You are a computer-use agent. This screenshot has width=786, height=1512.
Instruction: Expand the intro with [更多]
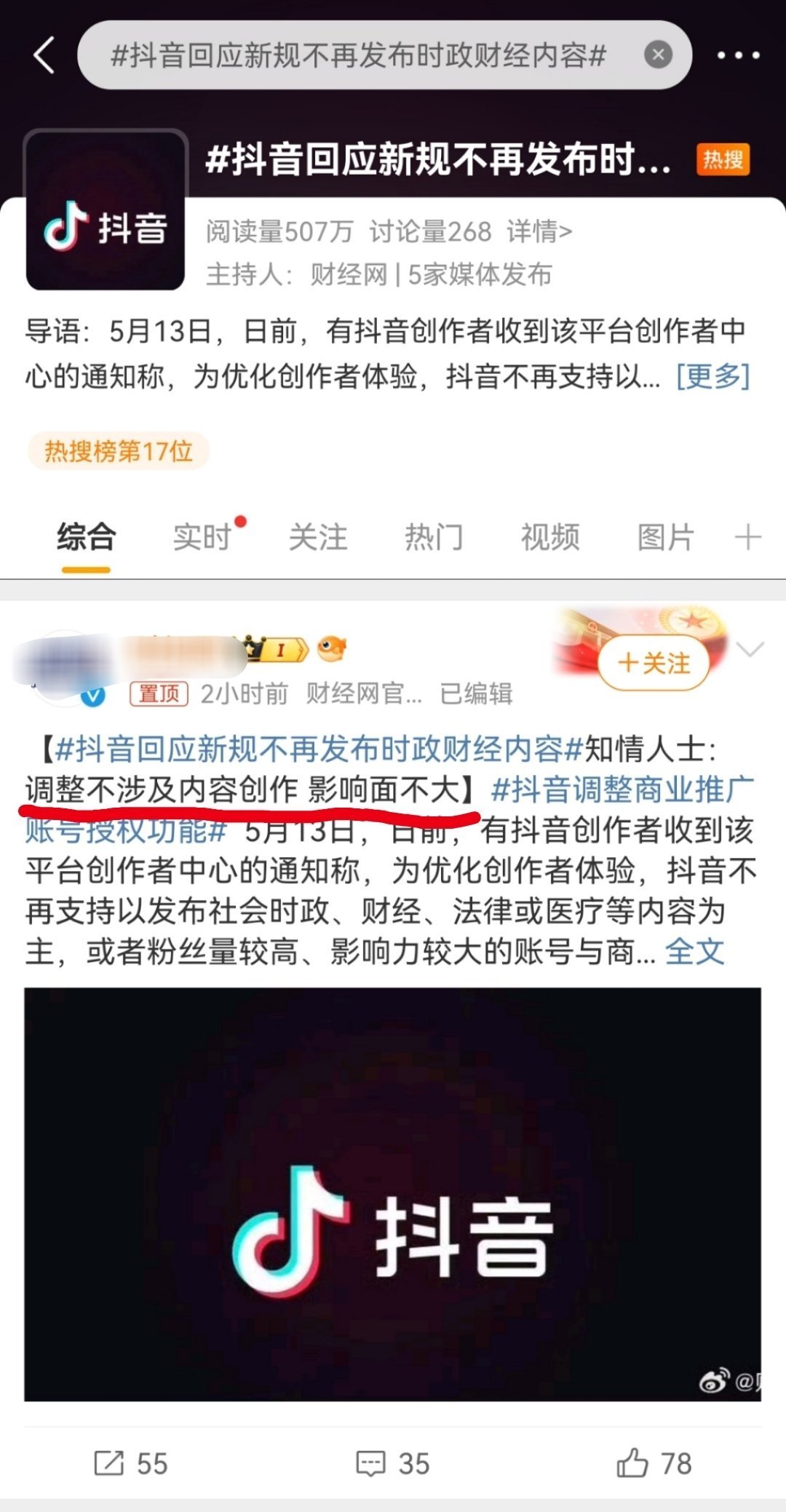click(712, 376)
